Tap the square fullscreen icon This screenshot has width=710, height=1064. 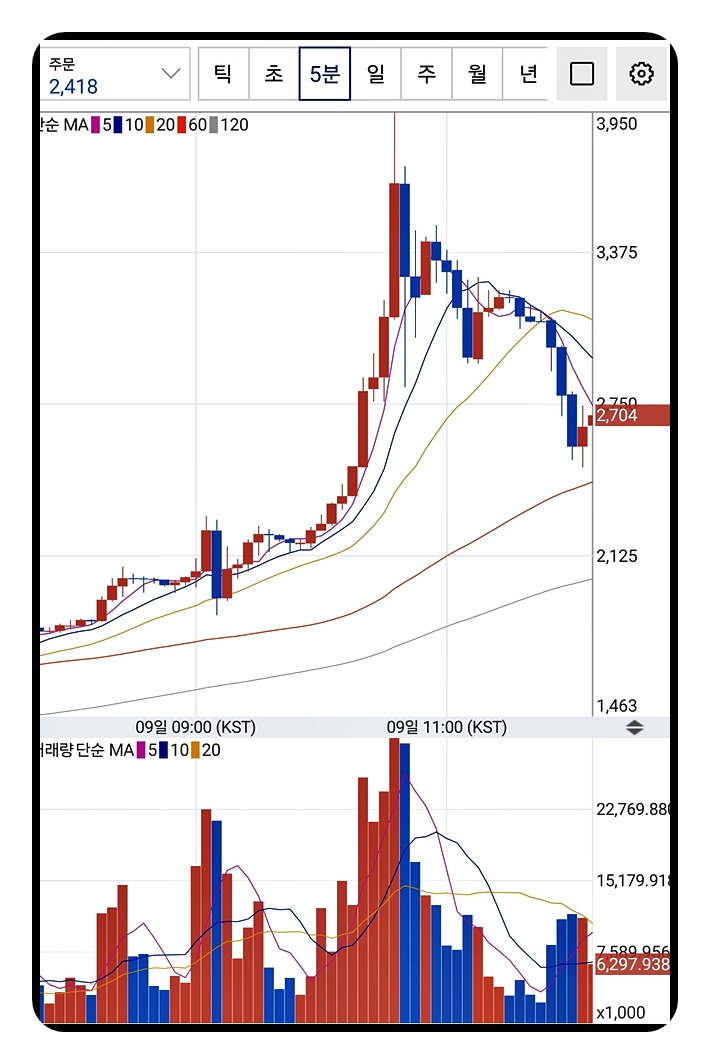(581, 74)
